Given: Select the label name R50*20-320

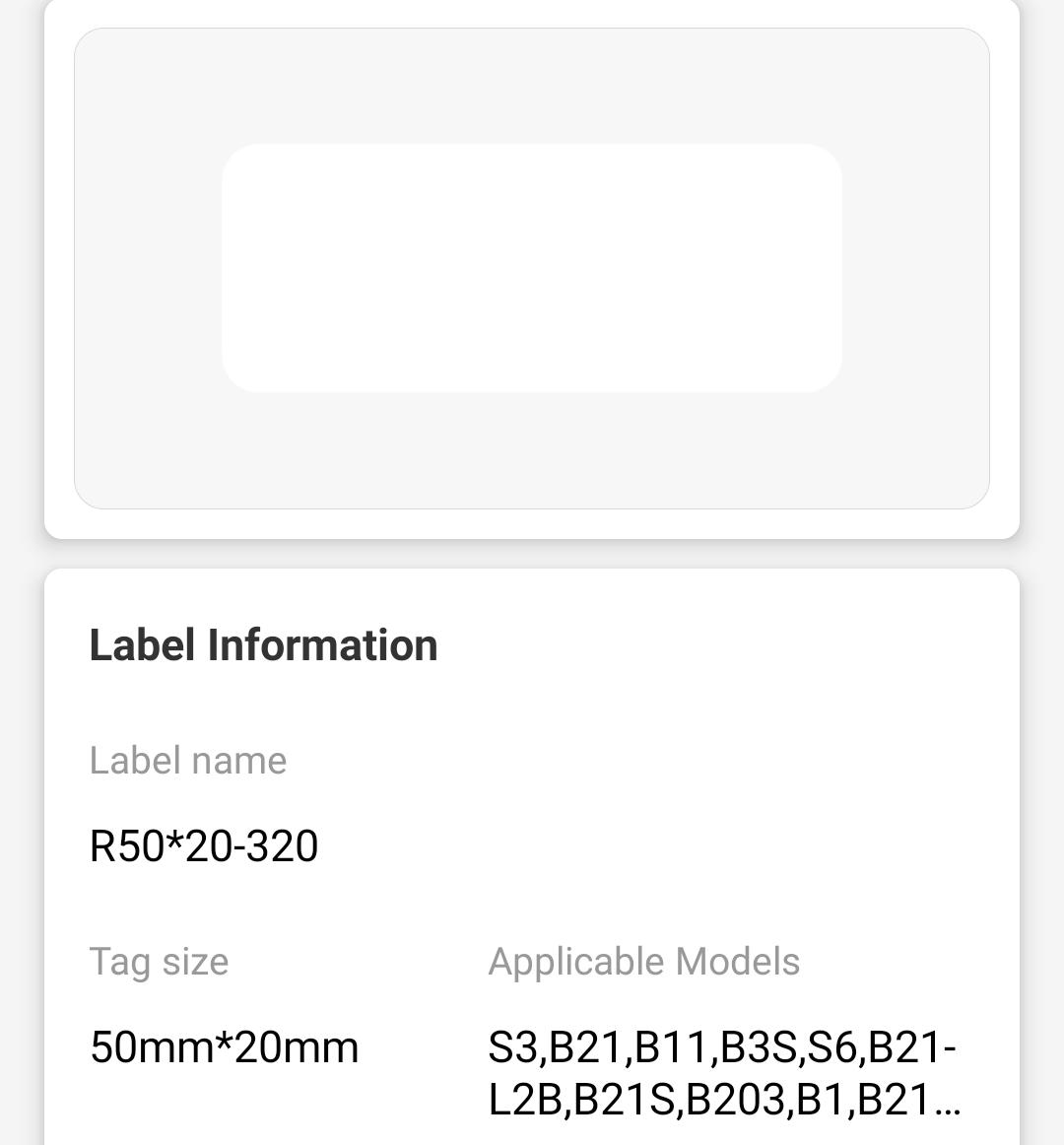Looking at the screenshot, I should click(x=203, y=845).
